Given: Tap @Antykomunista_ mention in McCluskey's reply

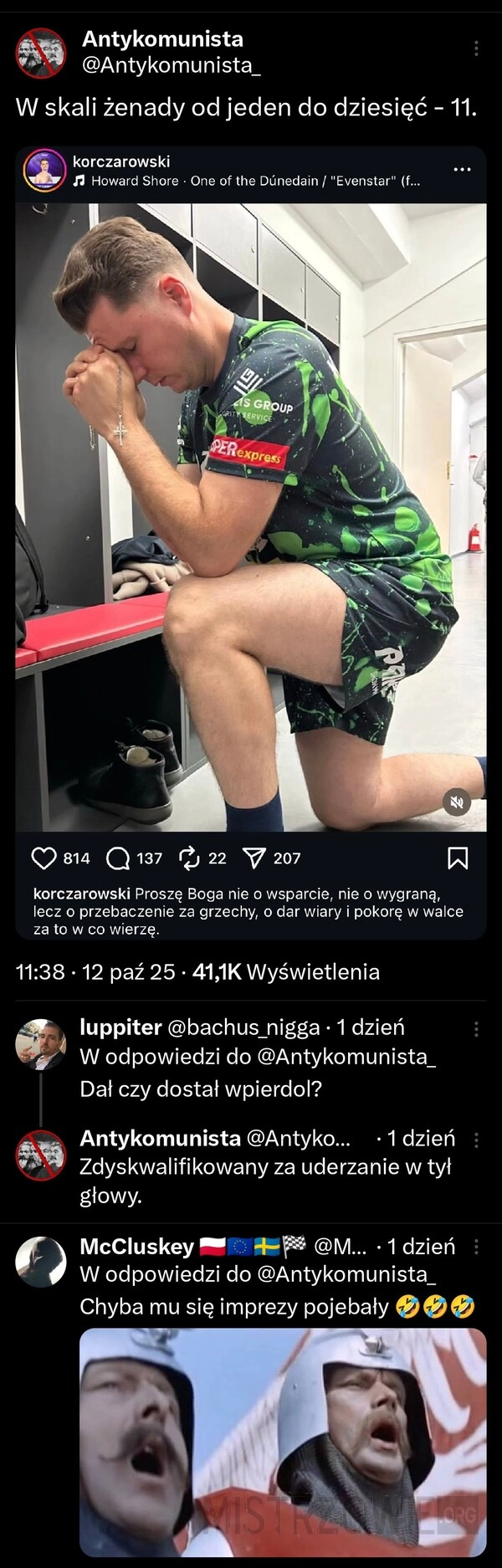Looking at the screenshot, I should pyautogui.click(x=346, y=1274).
